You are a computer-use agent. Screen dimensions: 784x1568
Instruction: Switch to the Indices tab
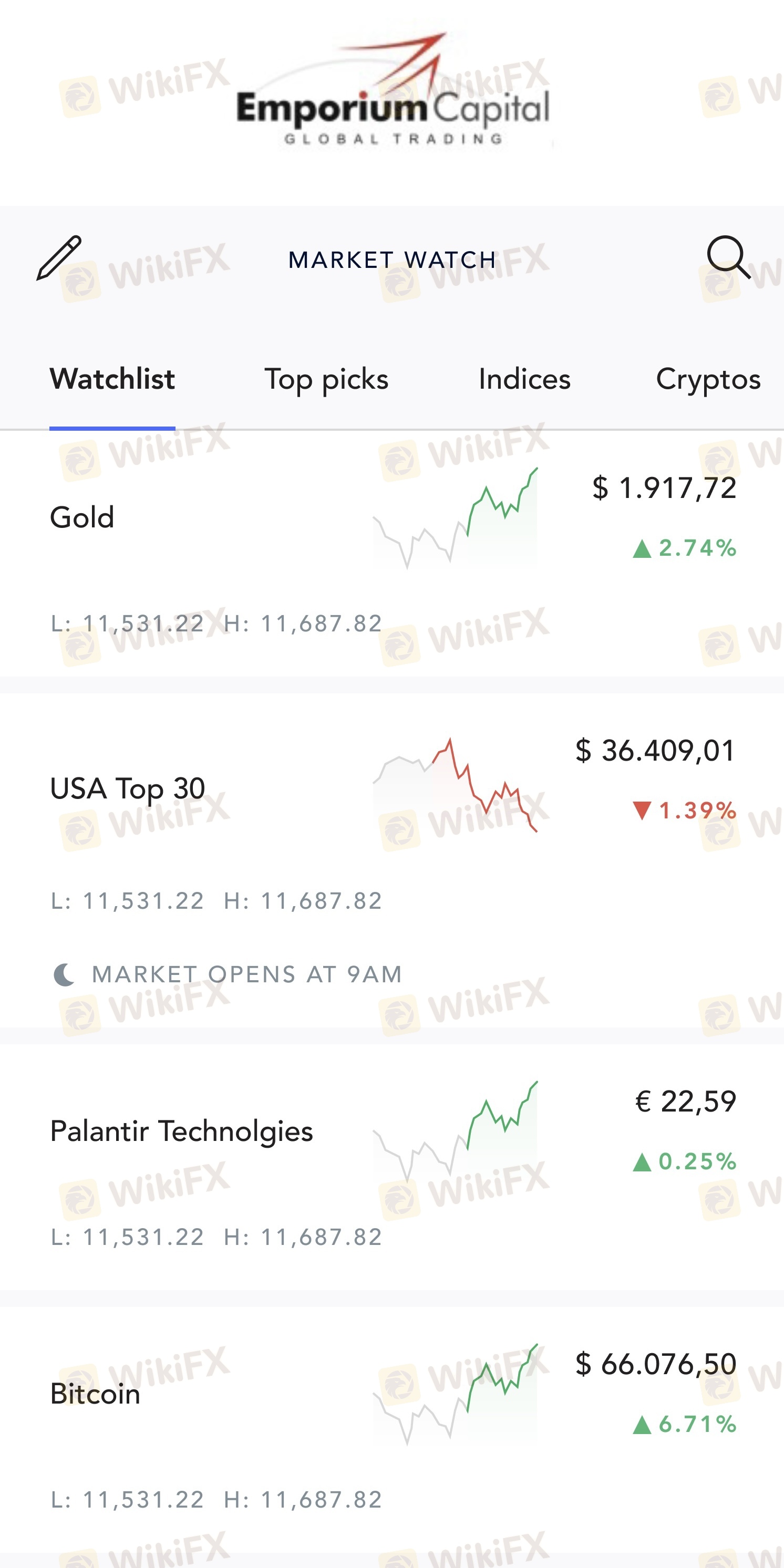tap(524, 379)
